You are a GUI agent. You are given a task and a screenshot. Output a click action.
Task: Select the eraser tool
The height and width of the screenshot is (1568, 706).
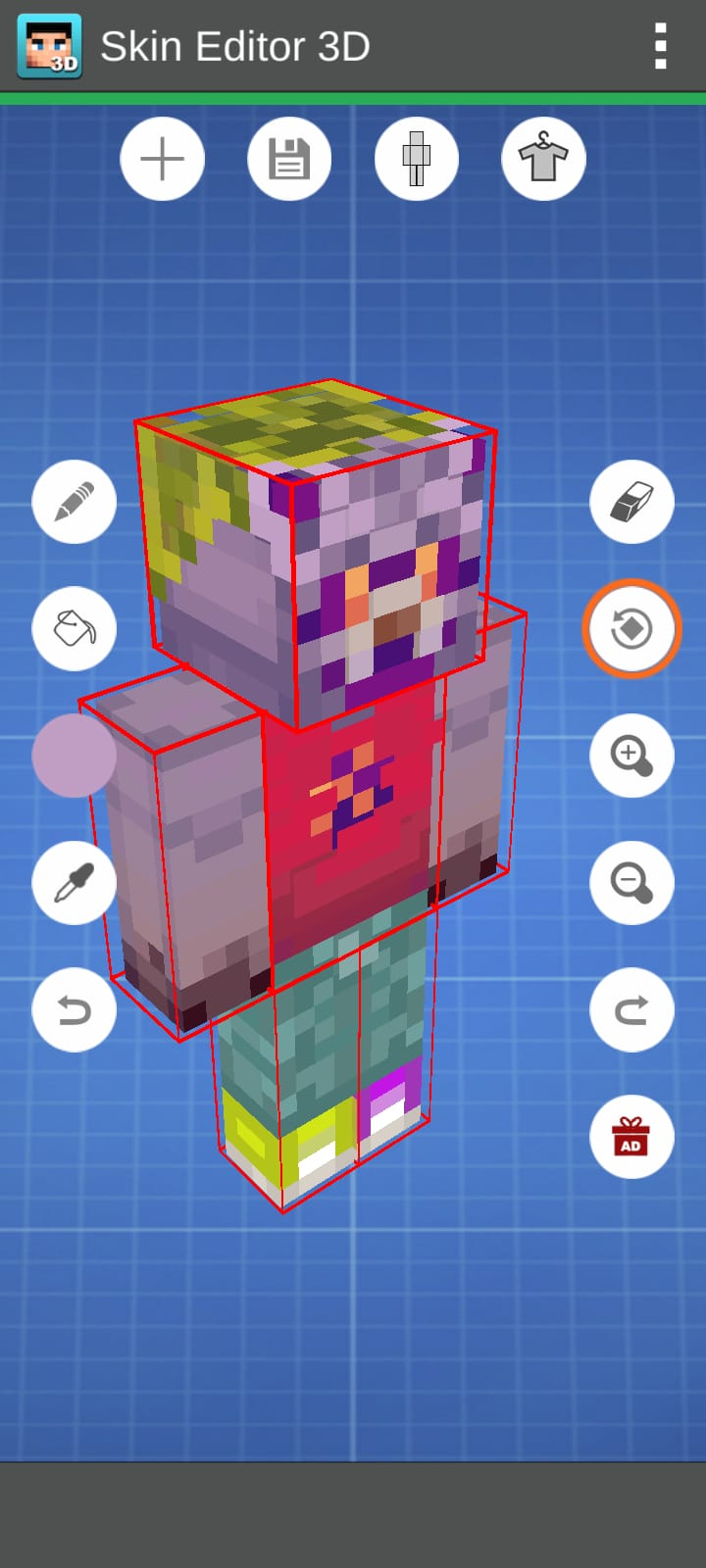(631, 502)
